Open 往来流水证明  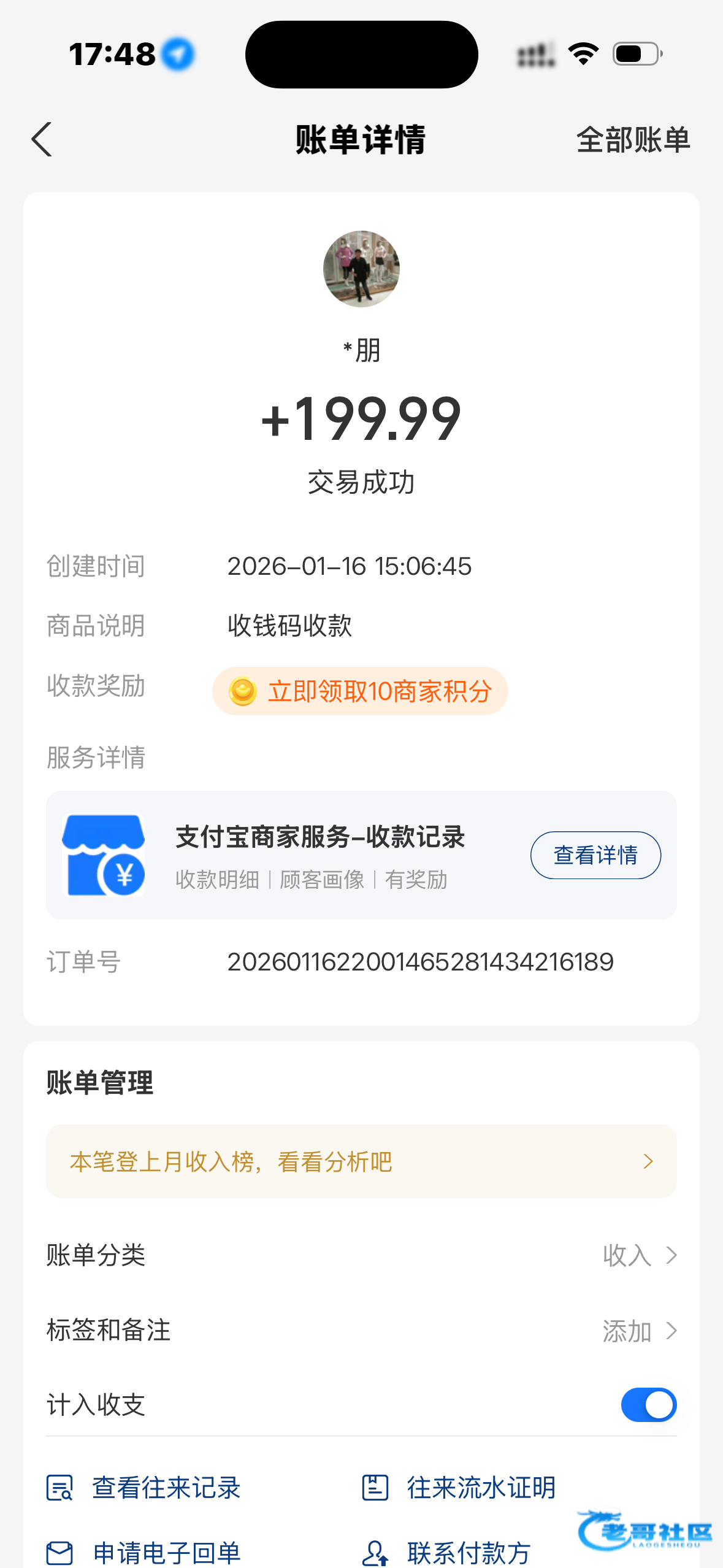tap(459, 1488)
